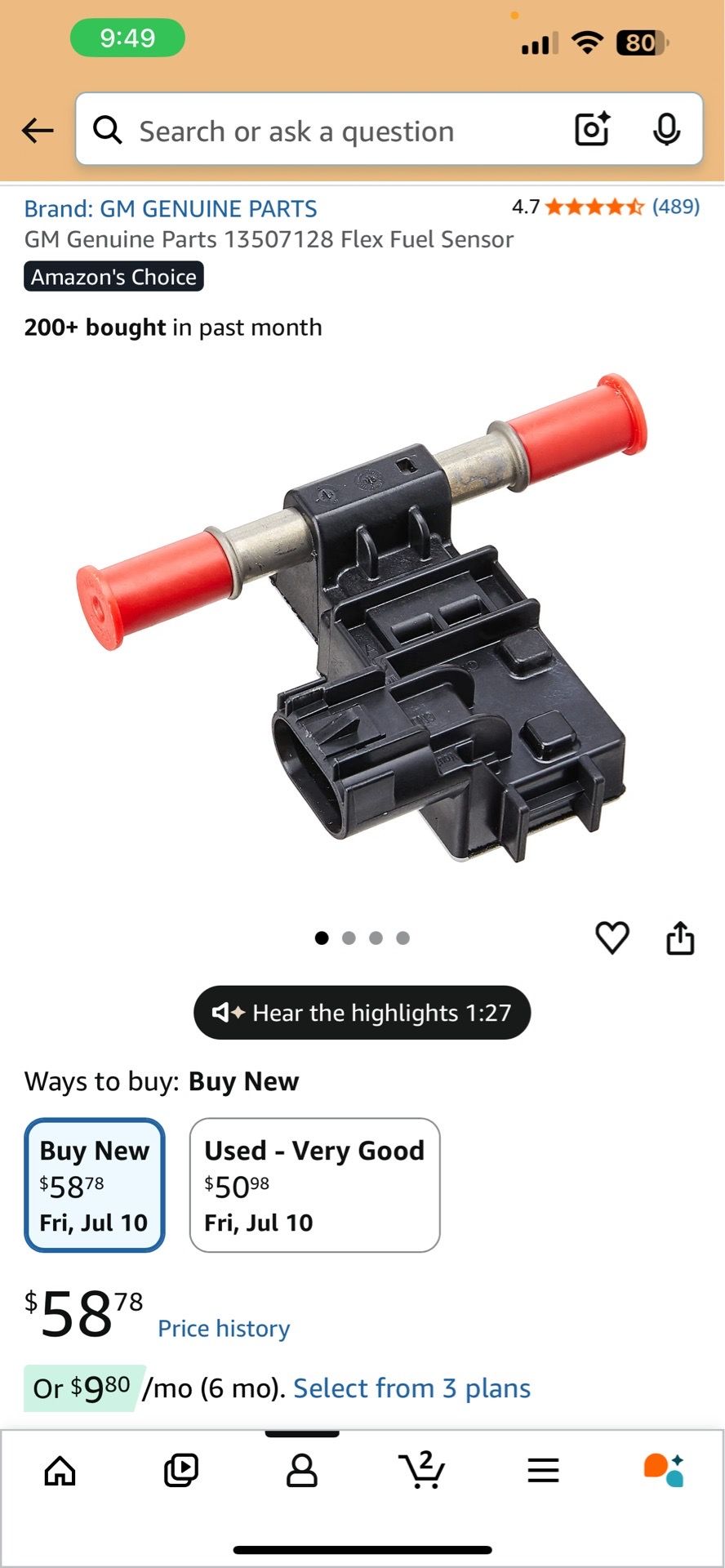
Task: Open the GM GENUINE PARTS brand link
Action: 171,209
